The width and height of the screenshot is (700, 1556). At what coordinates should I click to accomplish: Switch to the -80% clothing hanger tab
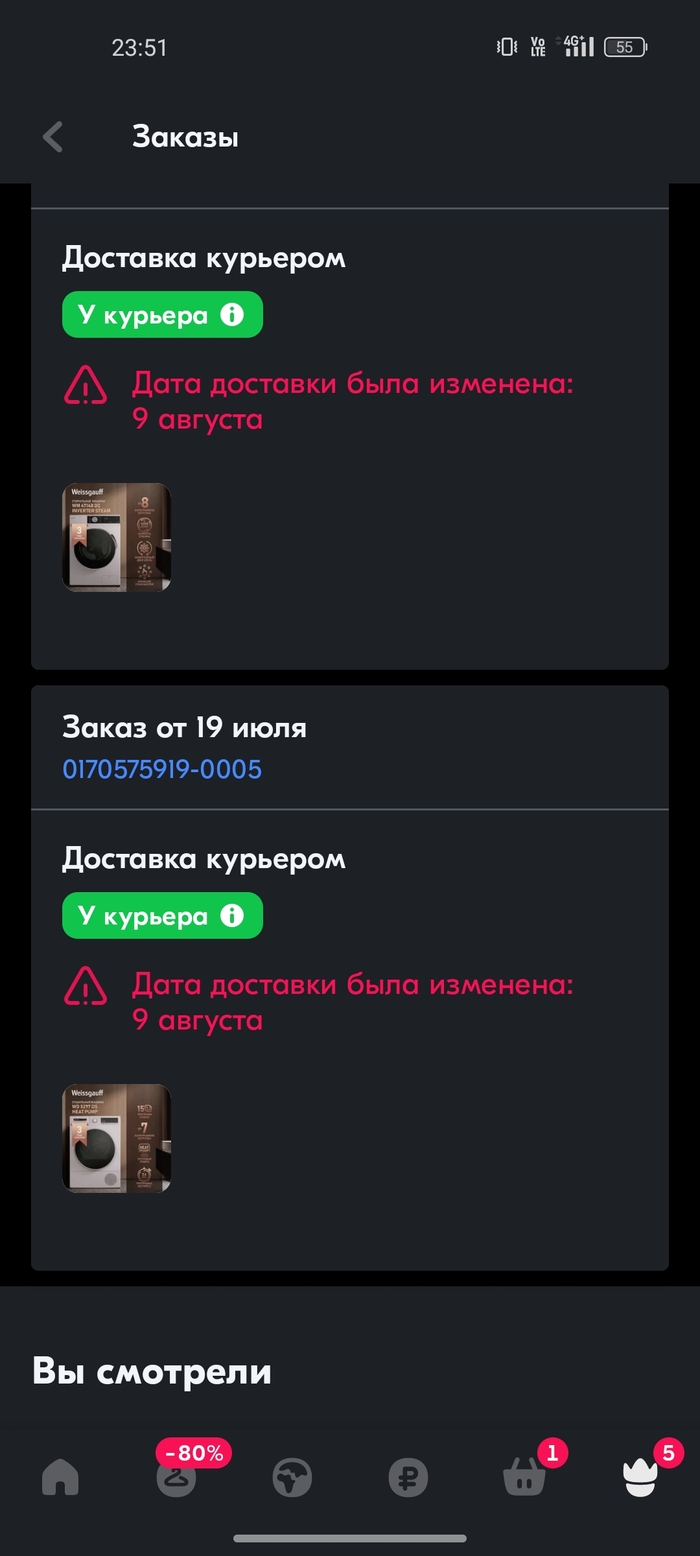[x=177, y=1476]
